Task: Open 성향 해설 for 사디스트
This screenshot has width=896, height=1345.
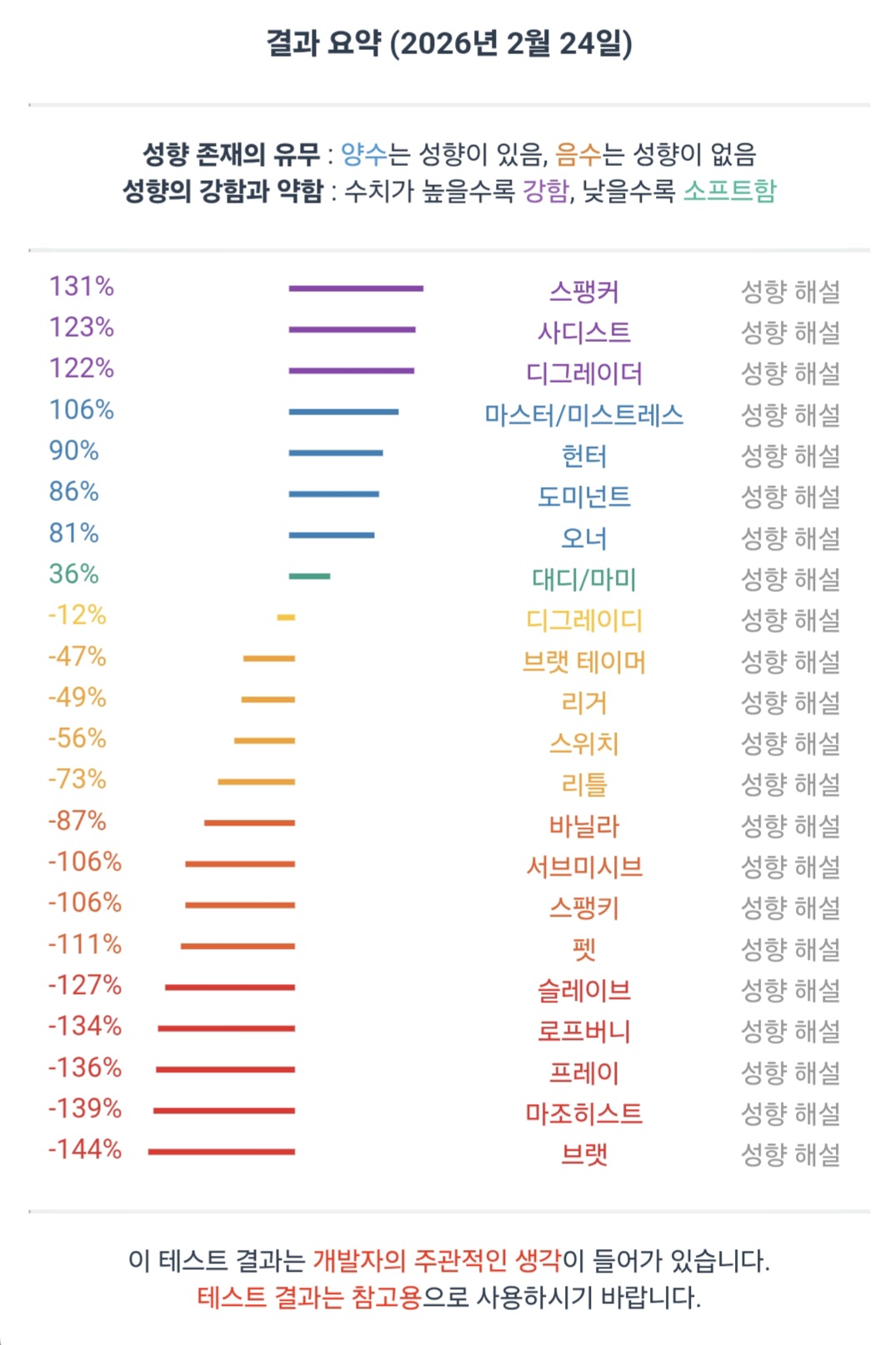Action: (790, 332)
